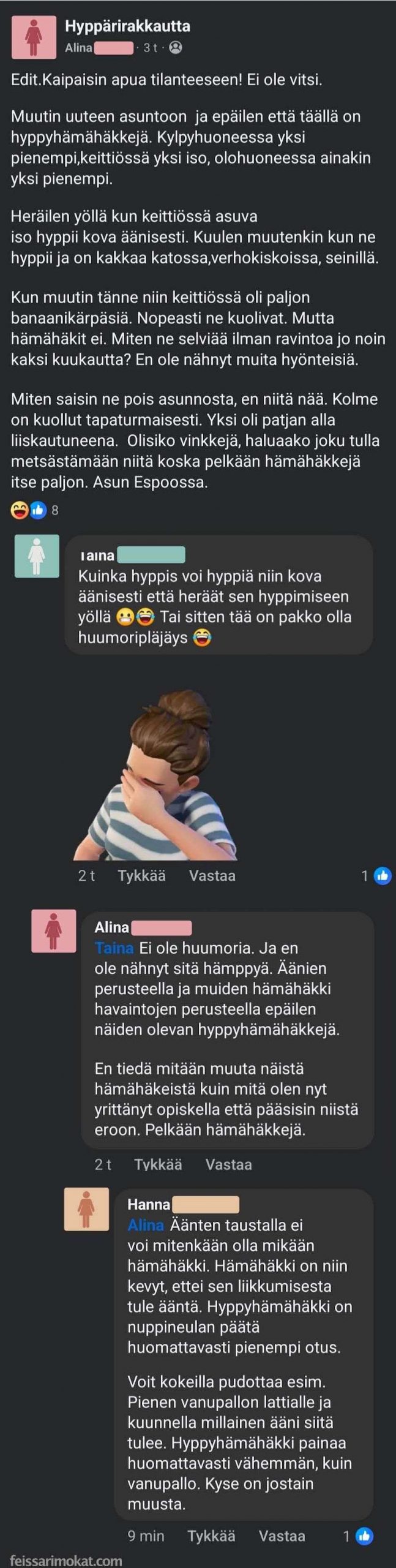396x1568 pixels.
Task: Tap the Alina mention in Hanna's reply
Action: [x=146, y=1225]
